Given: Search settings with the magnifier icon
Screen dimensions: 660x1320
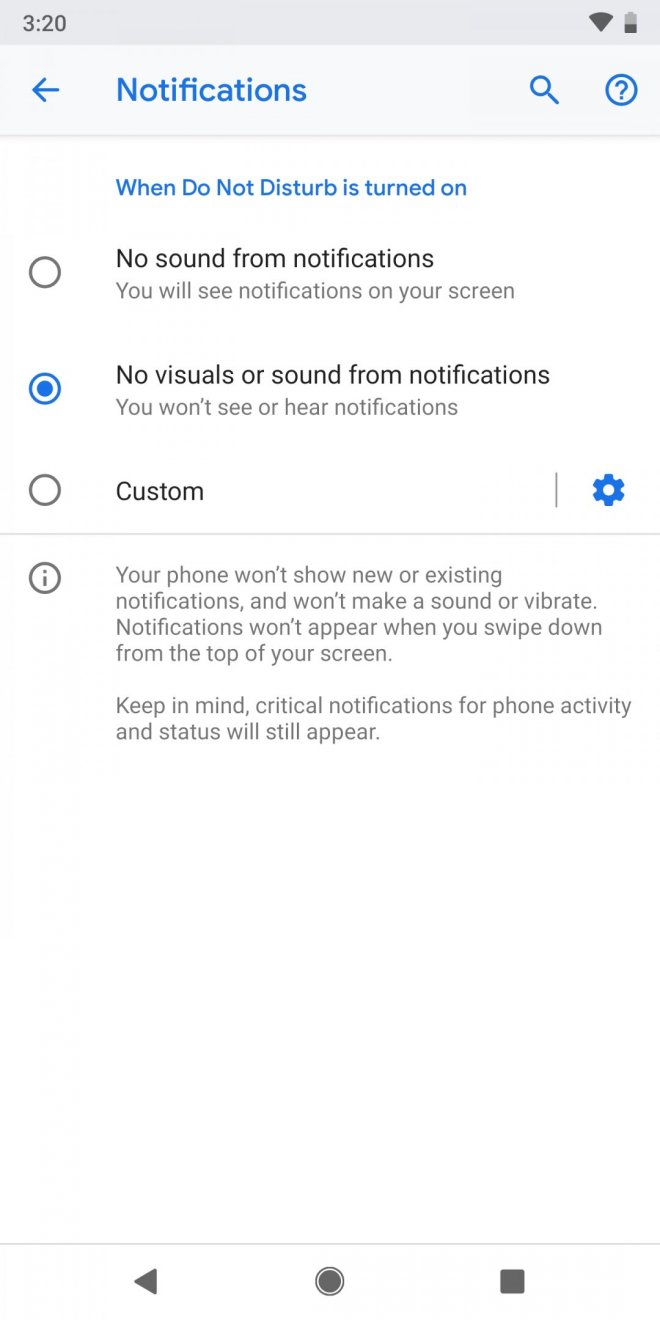Looking at the screenshot, I should point(544,90).
